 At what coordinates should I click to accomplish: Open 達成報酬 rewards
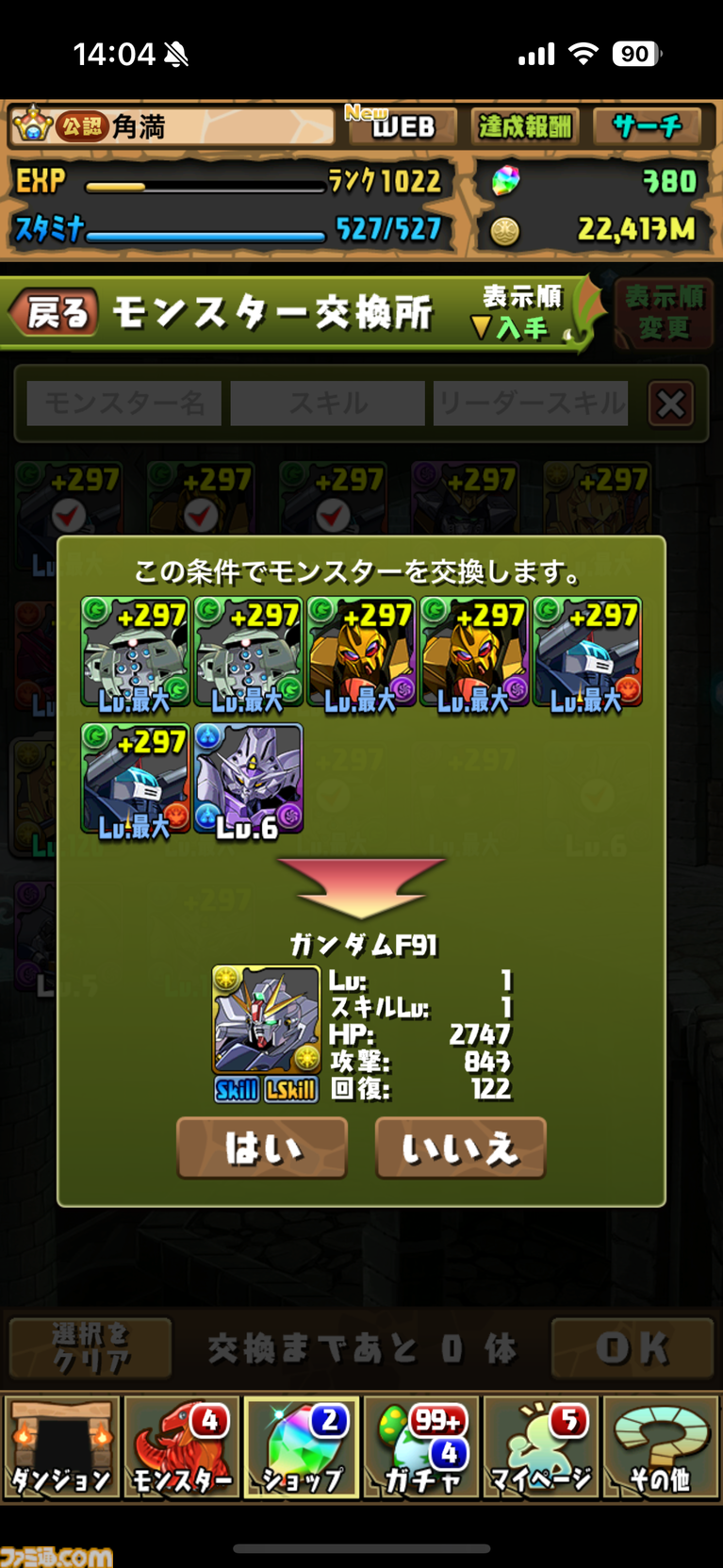(525, 126)
